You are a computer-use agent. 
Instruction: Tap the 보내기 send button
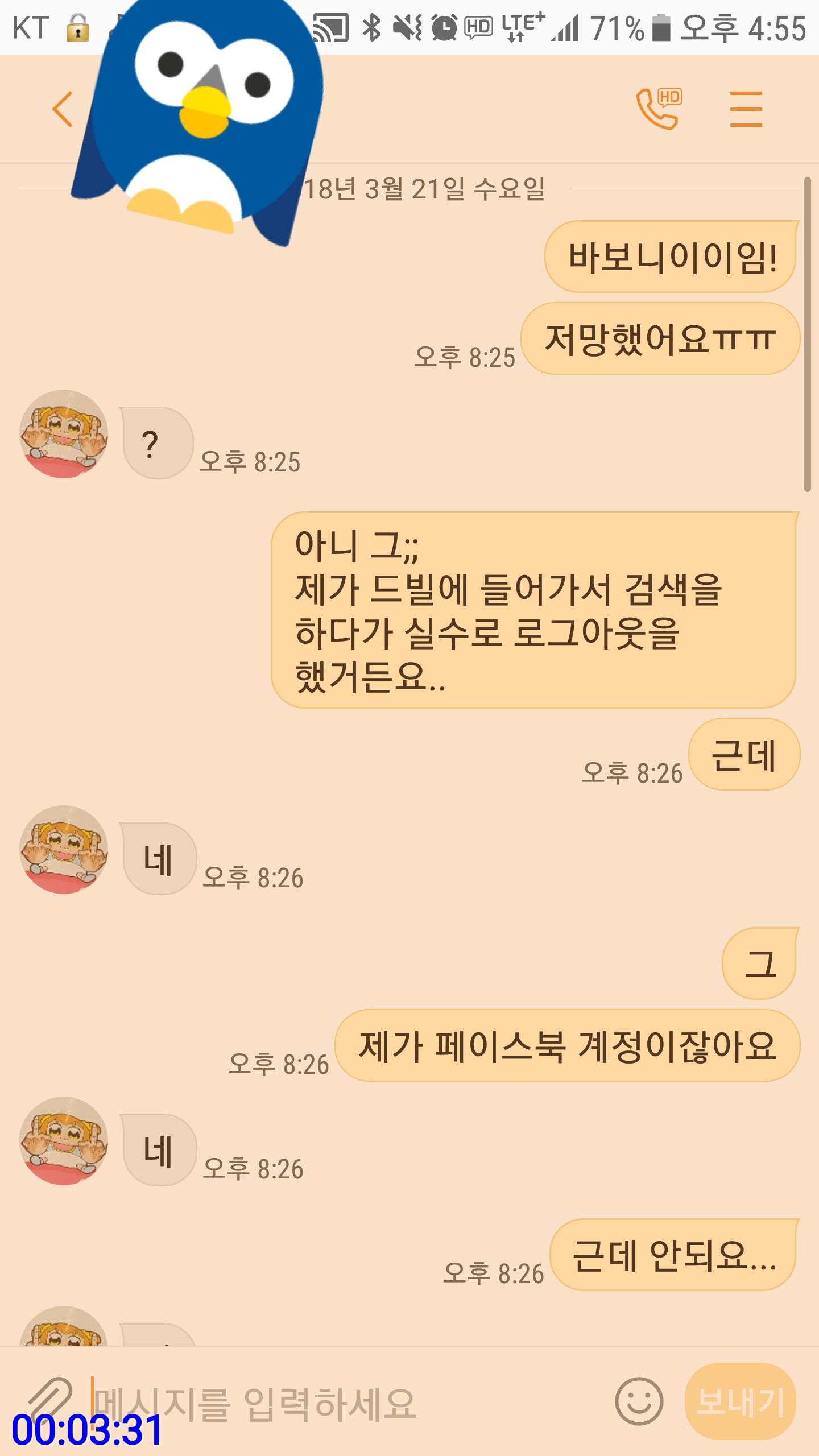click(x=740, y=1401)
